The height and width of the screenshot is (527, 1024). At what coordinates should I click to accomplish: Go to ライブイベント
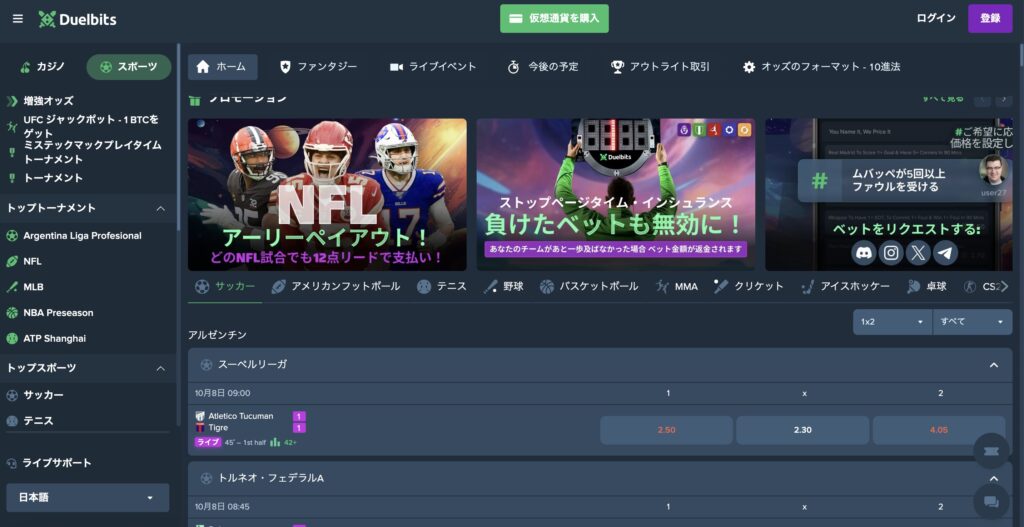coord(432,67)
